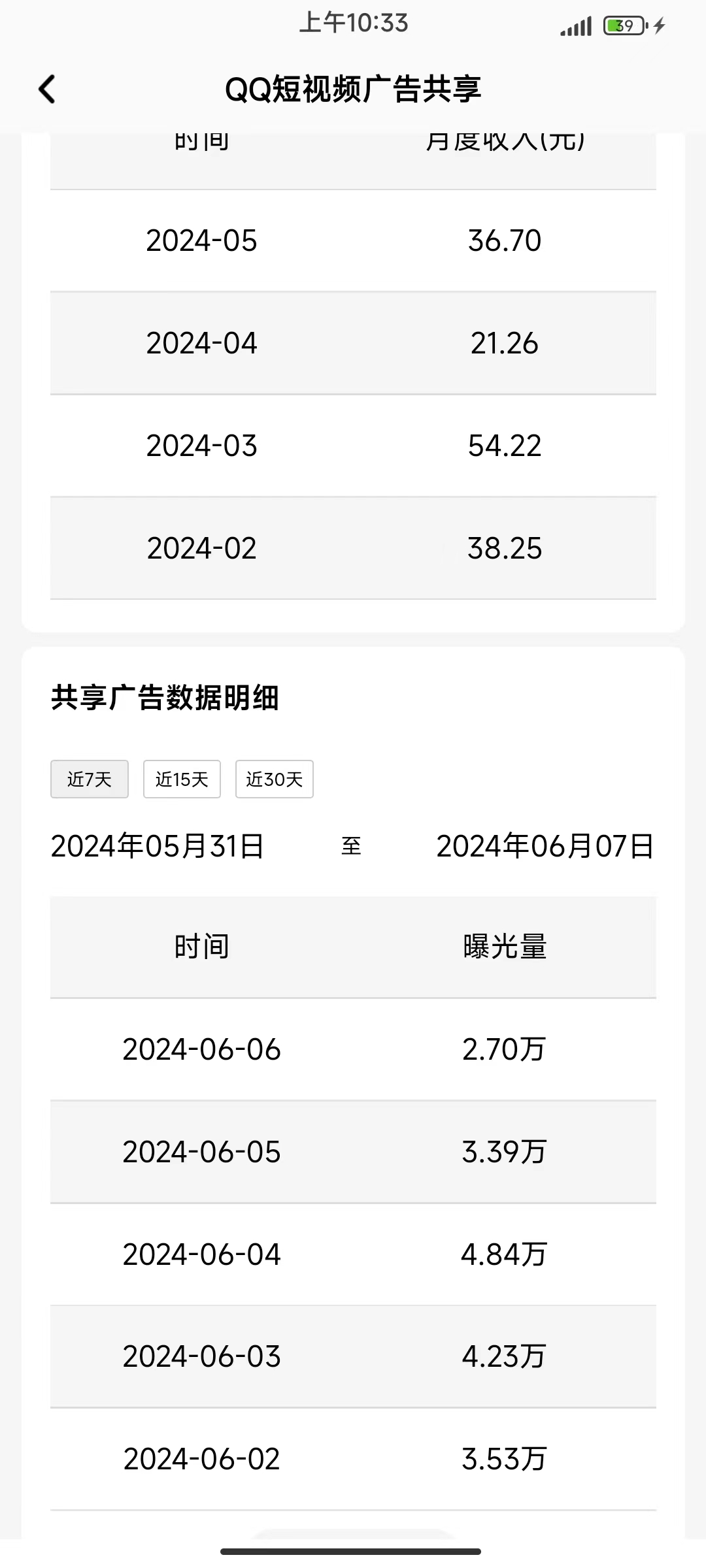
Task: Tap the 曝光量 column header
Action: pos(505,945)
